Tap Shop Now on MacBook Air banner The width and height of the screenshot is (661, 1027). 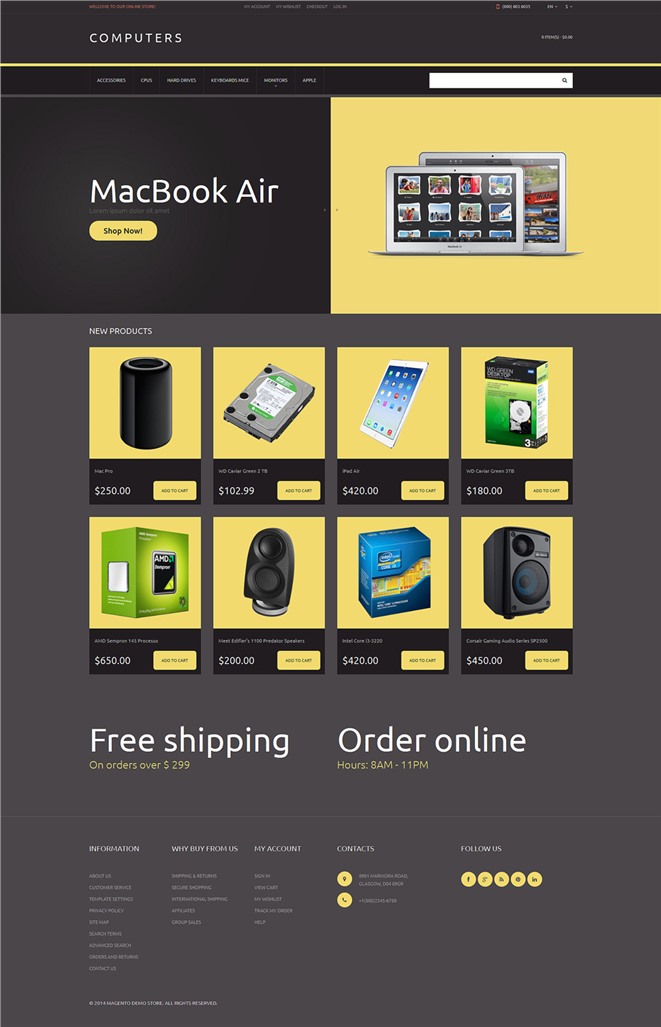pos(123,231)
